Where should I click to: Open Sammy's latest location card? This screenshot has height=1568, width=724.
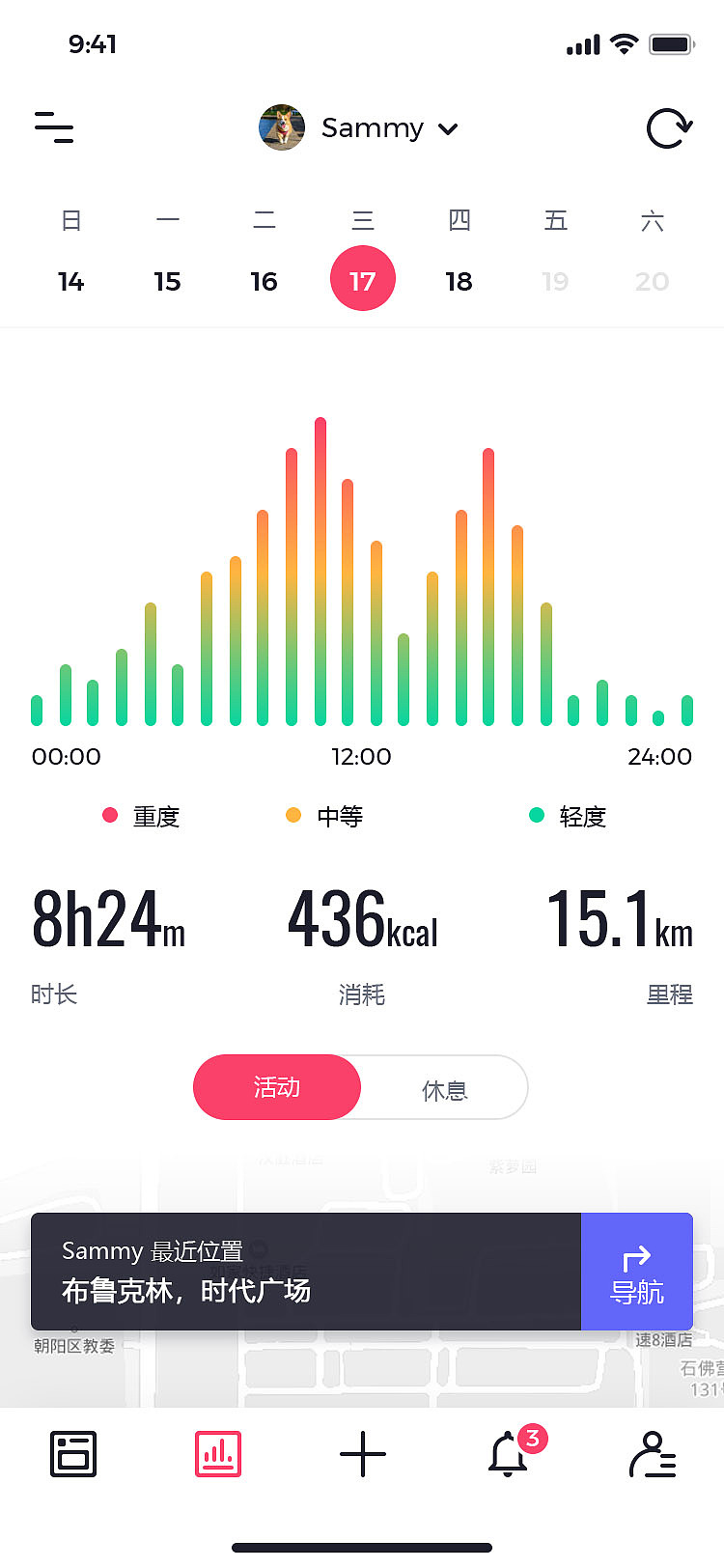(306, 1272)
